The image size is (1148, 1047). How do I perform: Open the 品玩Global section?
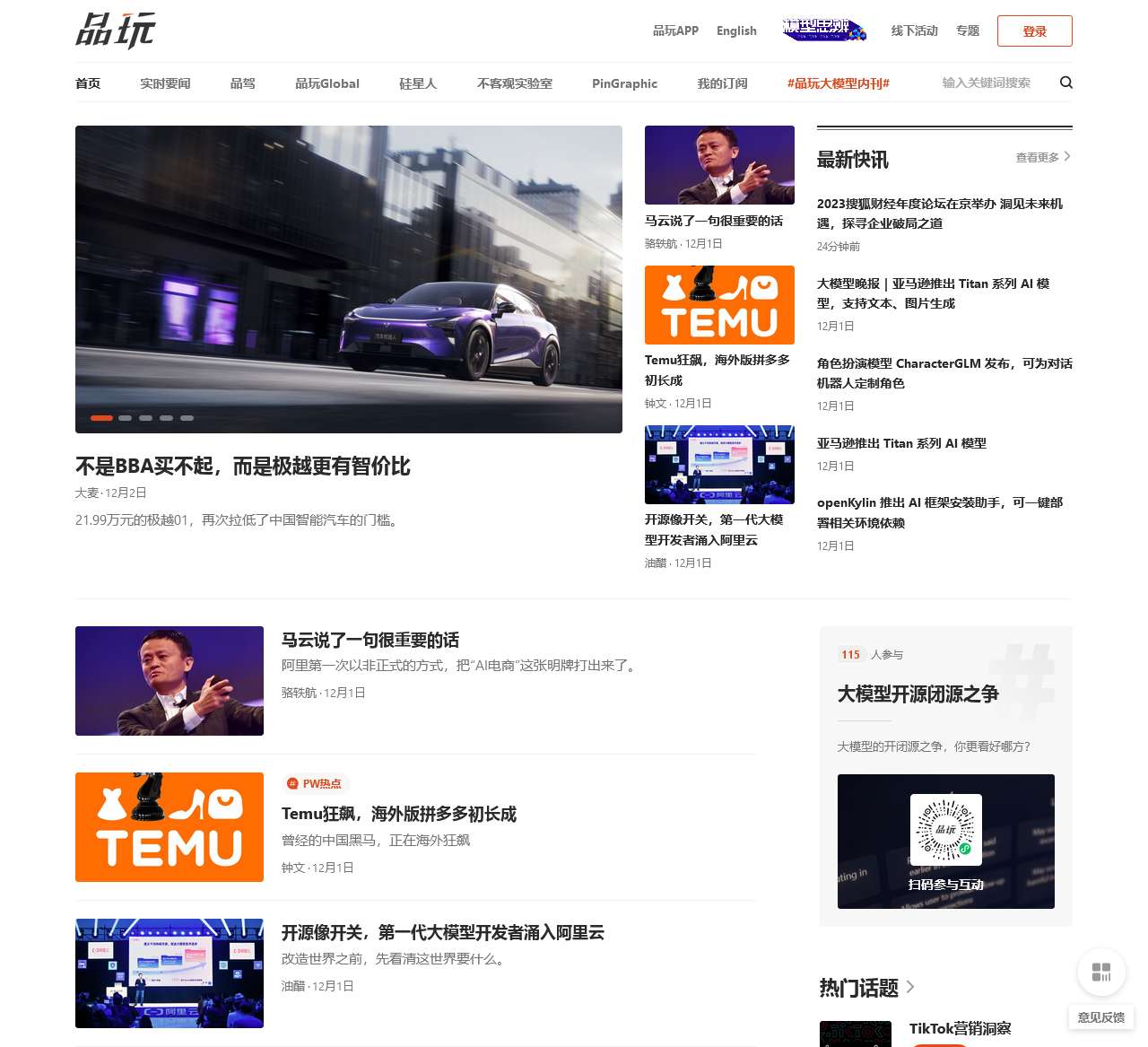point(326,83)
